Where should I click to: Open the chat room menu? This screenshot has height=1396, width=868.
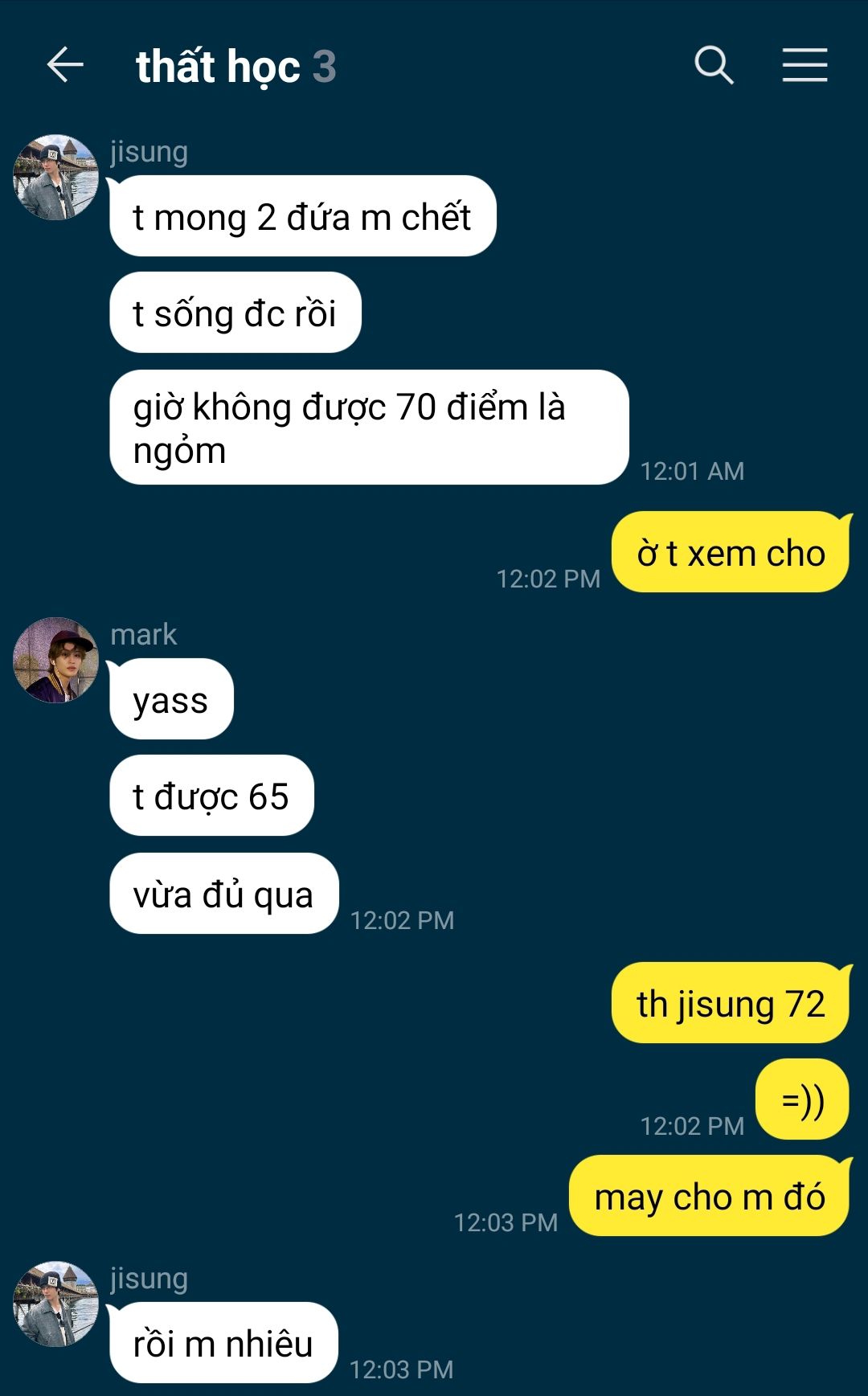(x=805, y=65)
